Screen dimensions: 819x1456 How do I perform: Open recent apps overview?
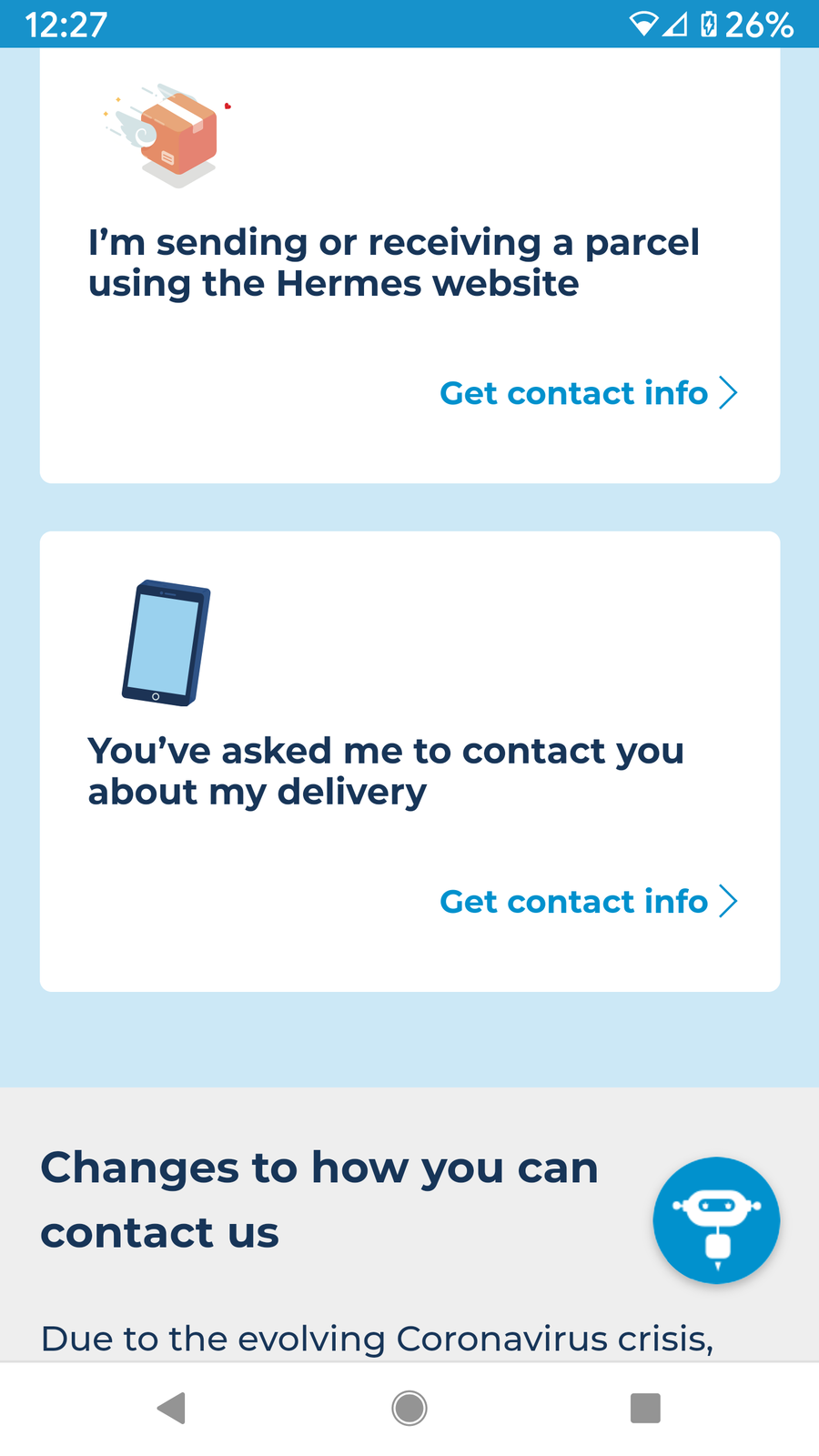click(x=645, y=1408)
